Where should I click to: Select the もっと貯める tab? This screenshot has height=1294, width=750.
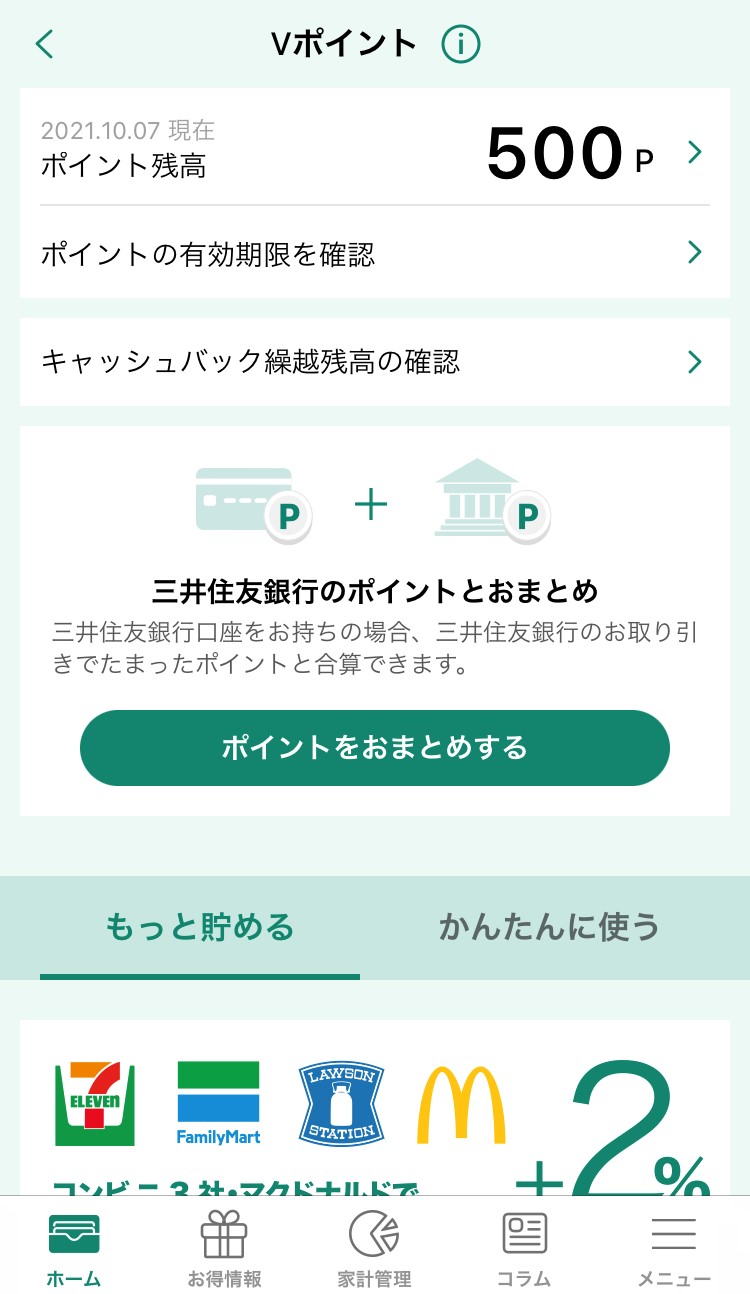(x=200, y=927)
